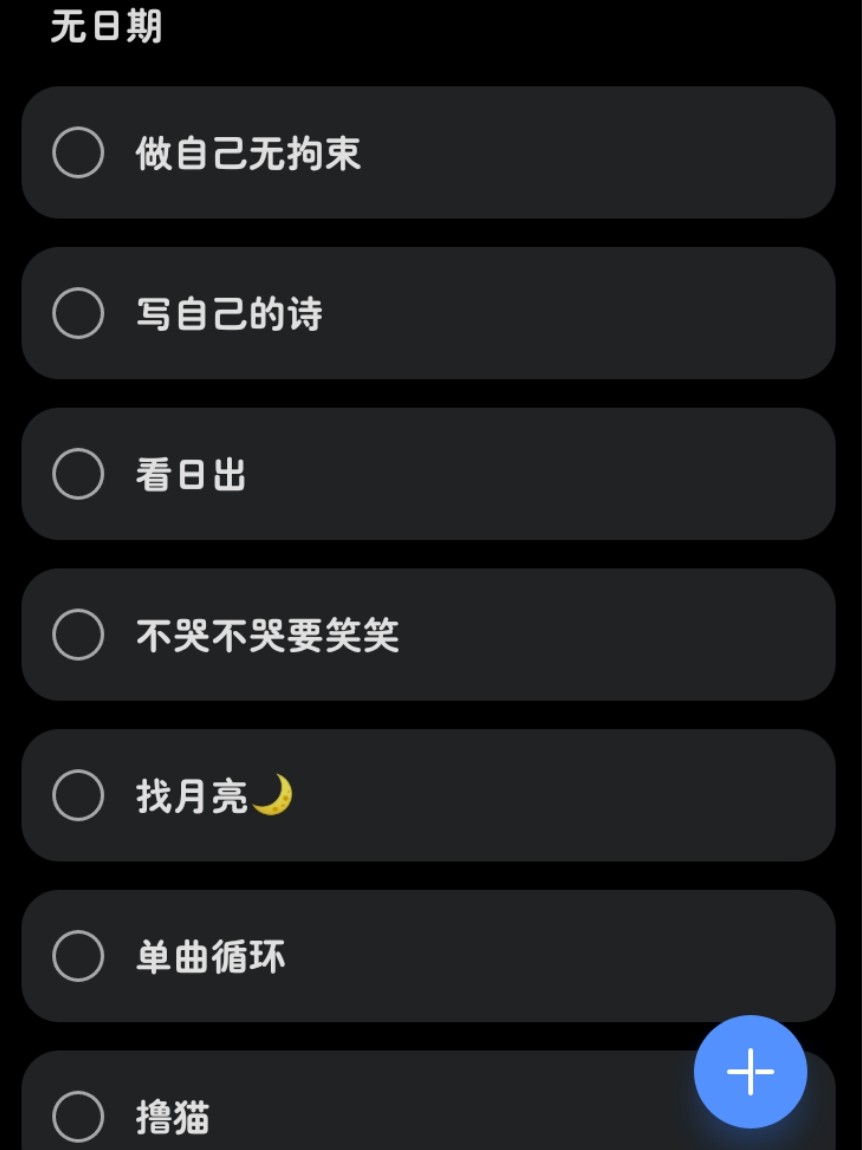This screenshot has width=862, height=1150.
Task: Complete the 看日出 task
Action: coord(78,474)
